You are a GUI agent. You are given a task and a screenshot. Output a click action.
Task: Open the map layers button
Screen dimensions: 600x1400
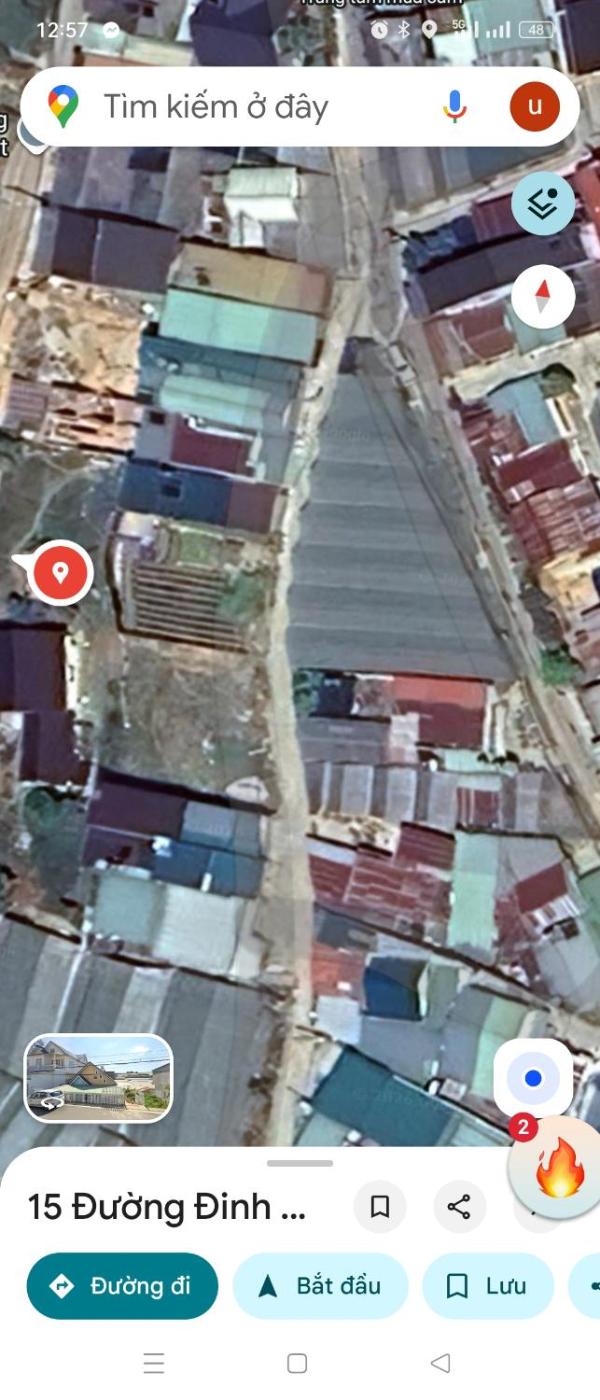click(x=542, y=204)
